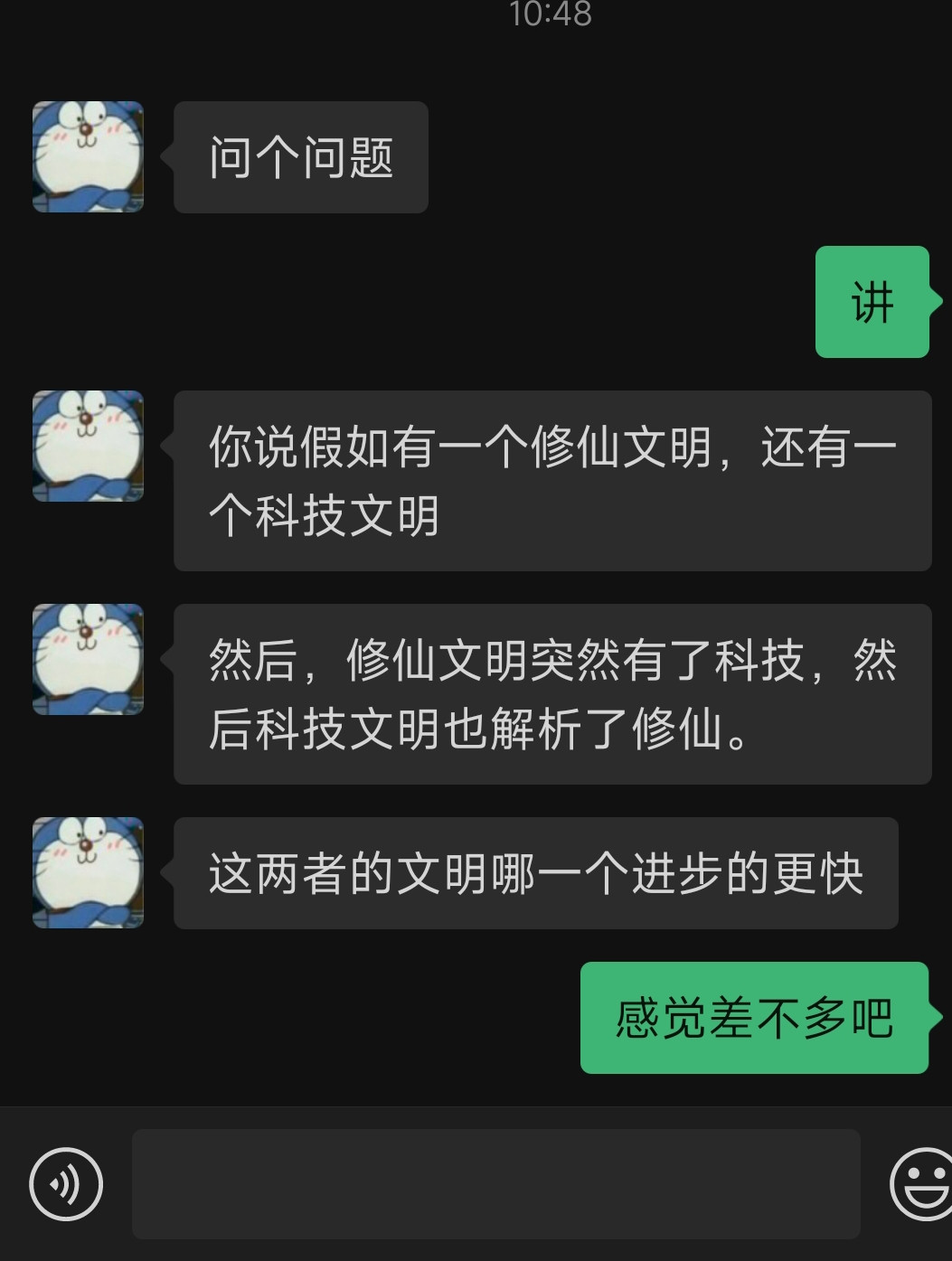Click the message asking which civilization progresses faster
This screenshot has height=1261, width=952.
pyautogui.click(x=535, y=870)
